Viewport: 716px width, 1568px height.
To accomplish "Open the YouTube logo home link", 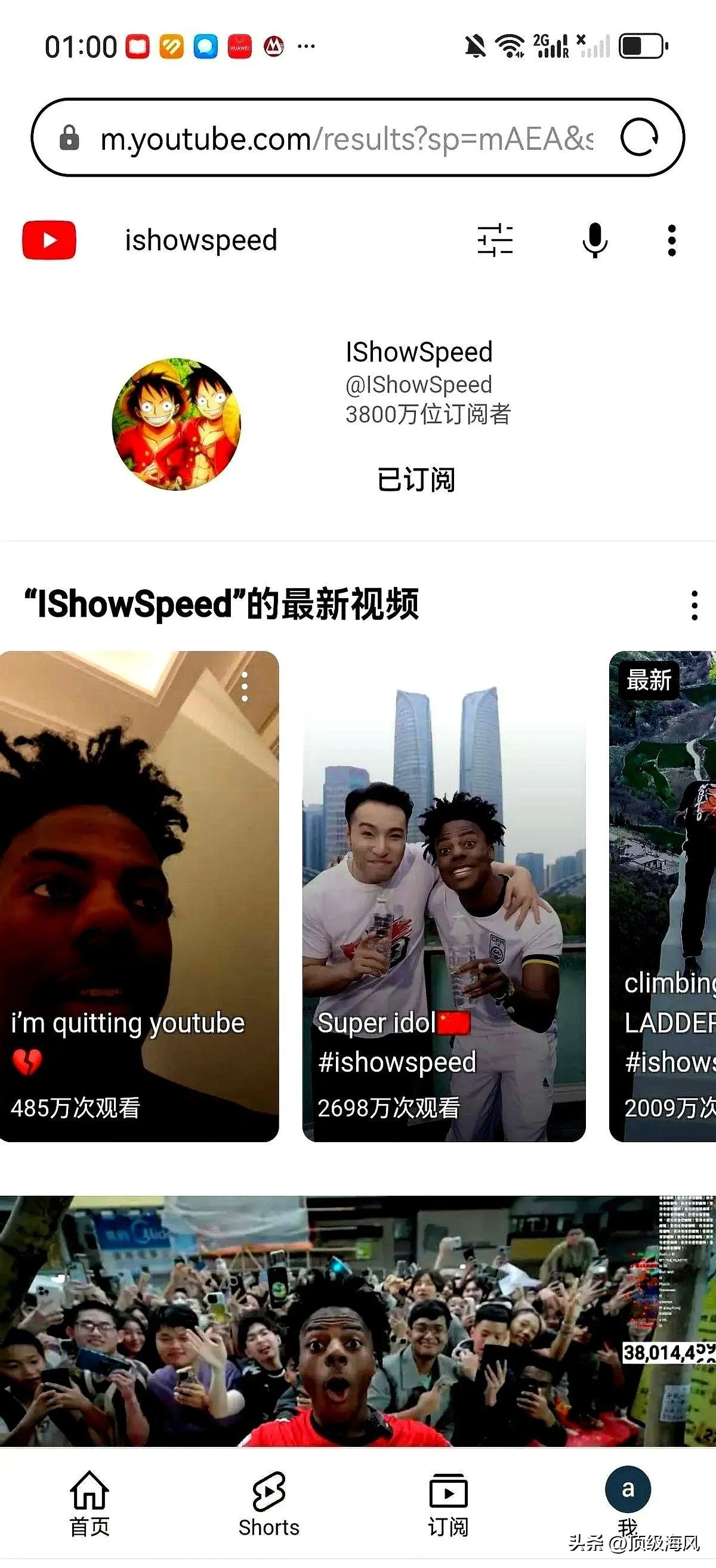I will coord(50,240).
